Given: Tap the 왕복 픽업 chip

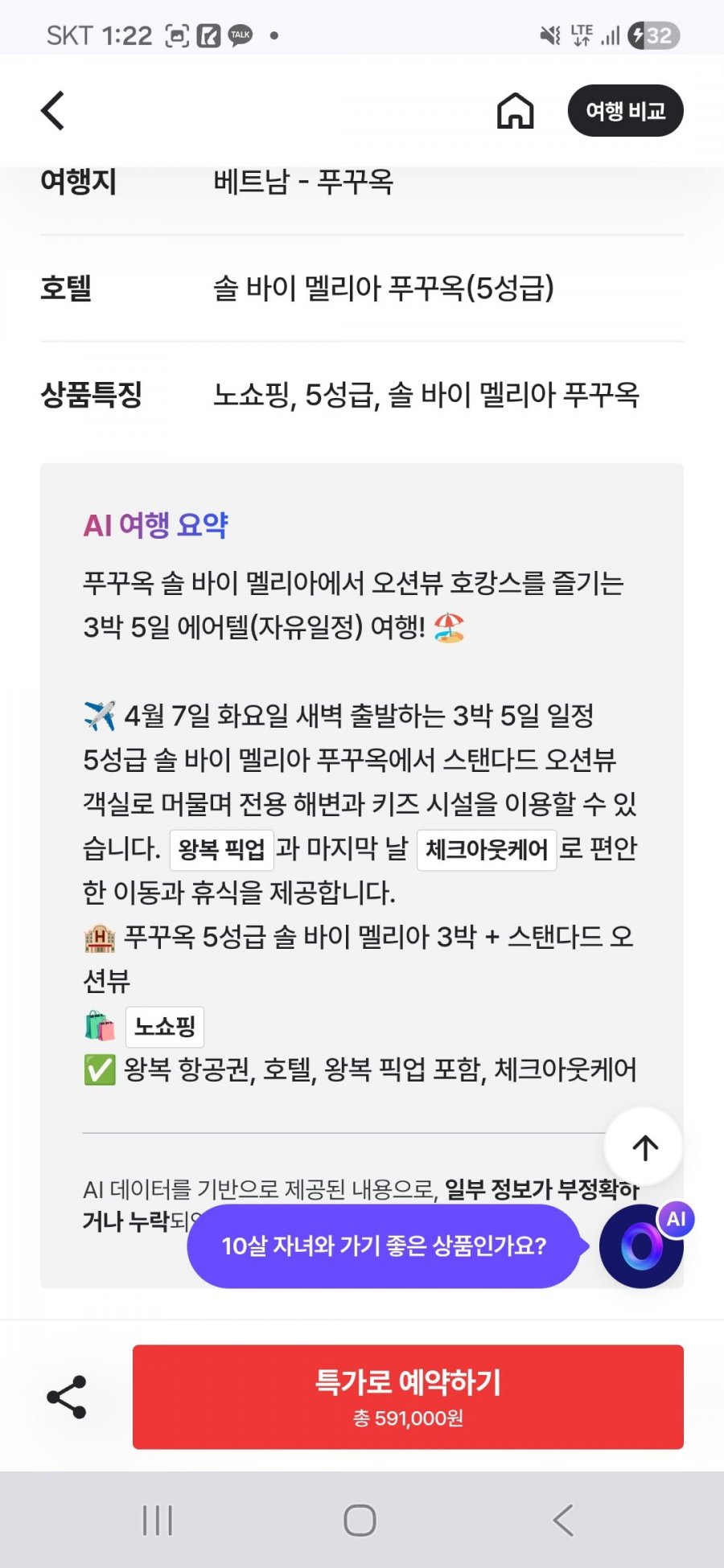Looking at the screenshot, I should (222, 849).
